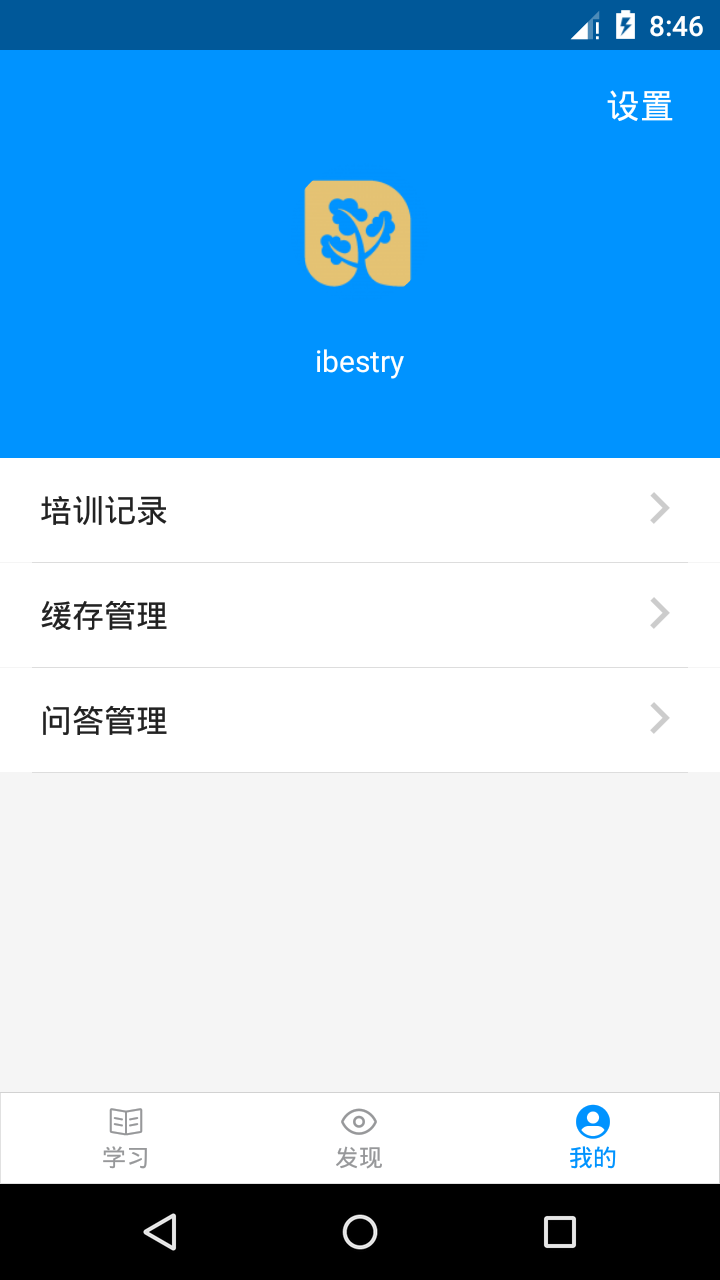This screenshot has width=720, height=1280.
Task: Open 问答管理 with its chevron
Action: click(x=659, y=718)
